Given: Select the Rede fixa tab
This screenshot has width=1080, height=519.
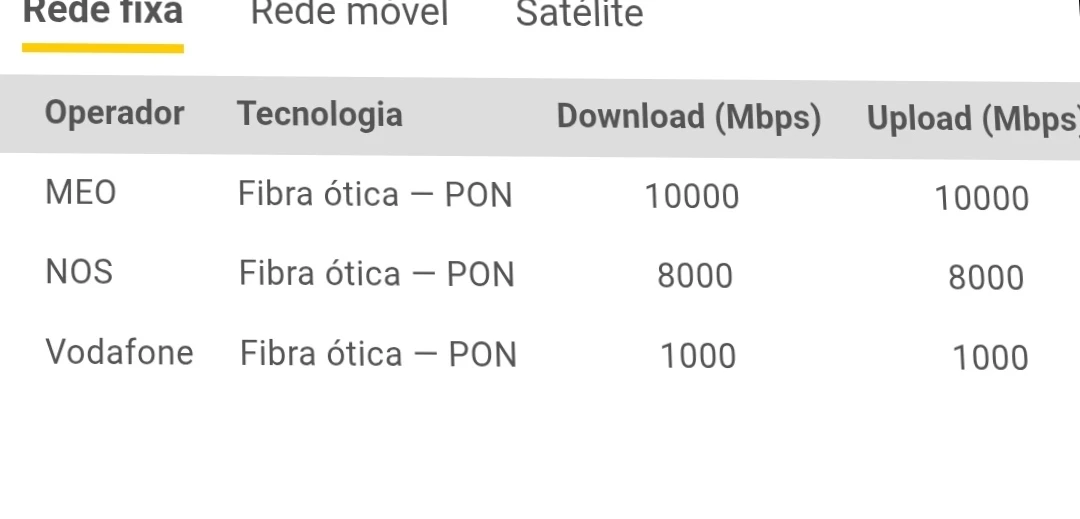Looking at the screenshot, I should tap(103, 14).
